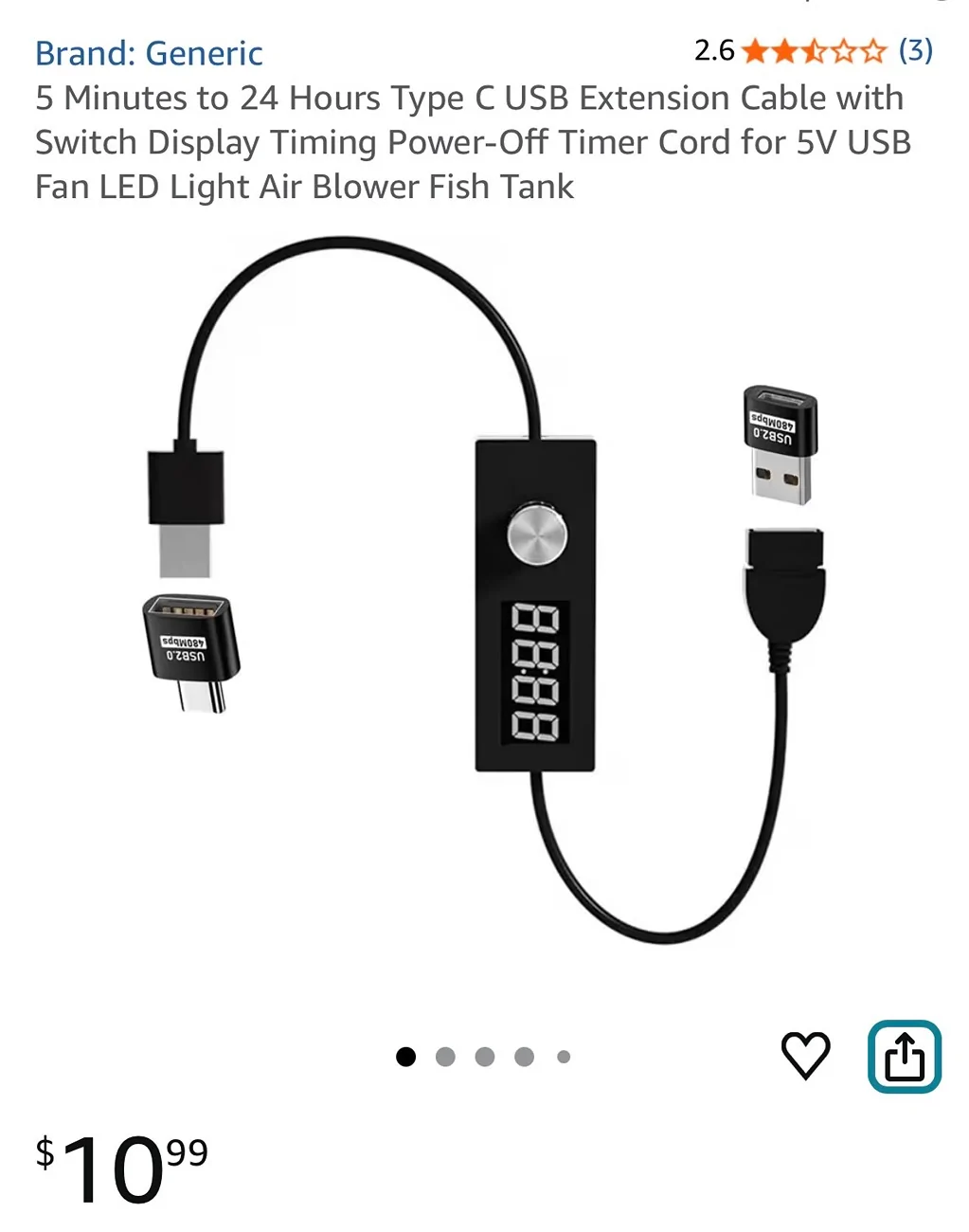Open the Brand: Generic link
The height and width of the screenshot is (1232, 969).
pyautogui.click(x=149, y=54)
